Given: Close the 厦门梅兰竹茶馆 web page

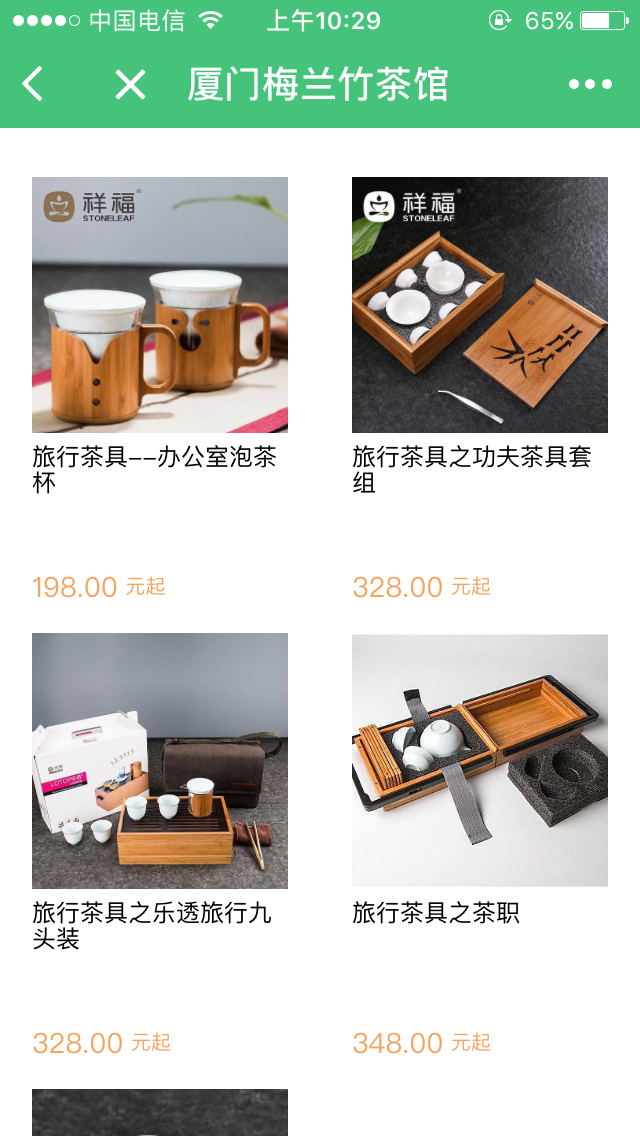Looking at the screenshot, I should [x=130, y=85].
